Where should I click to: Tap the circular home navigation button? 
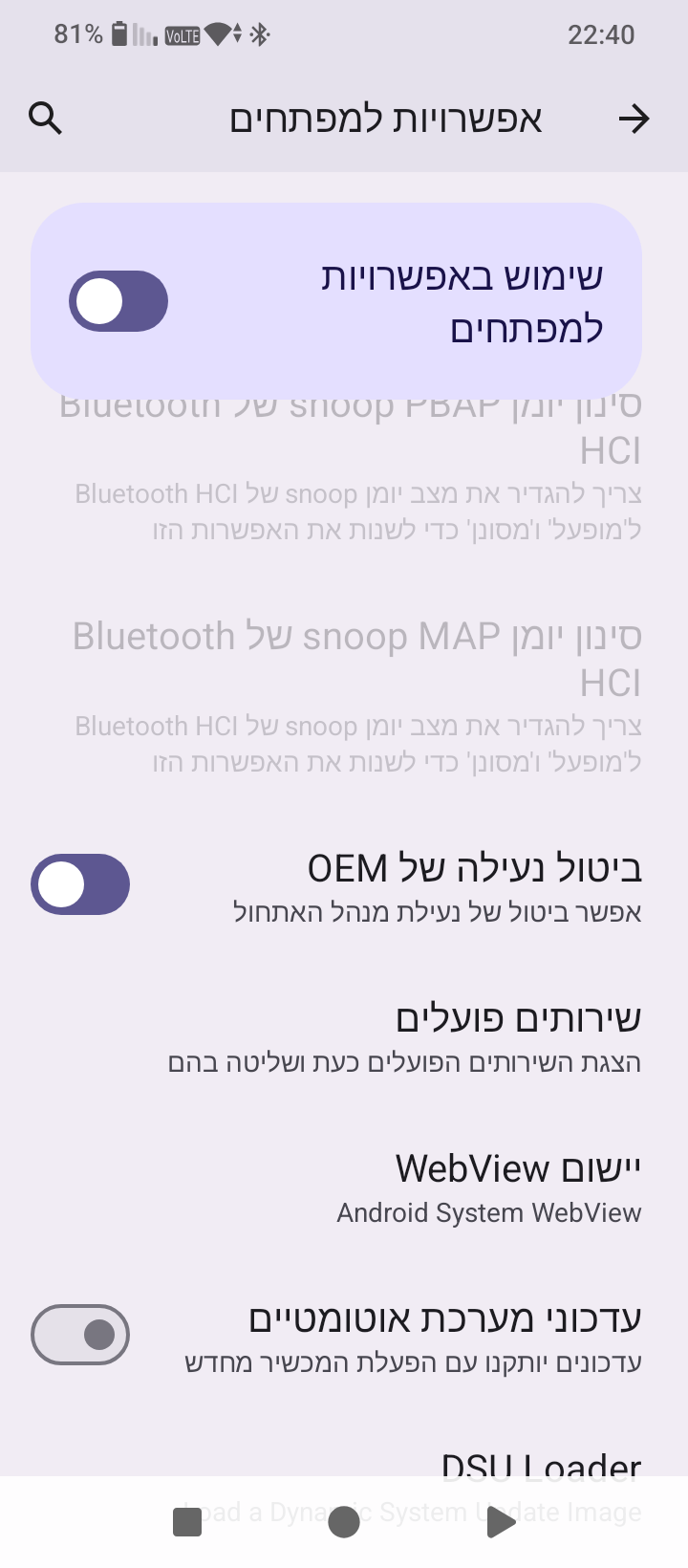click(344, 1523)
